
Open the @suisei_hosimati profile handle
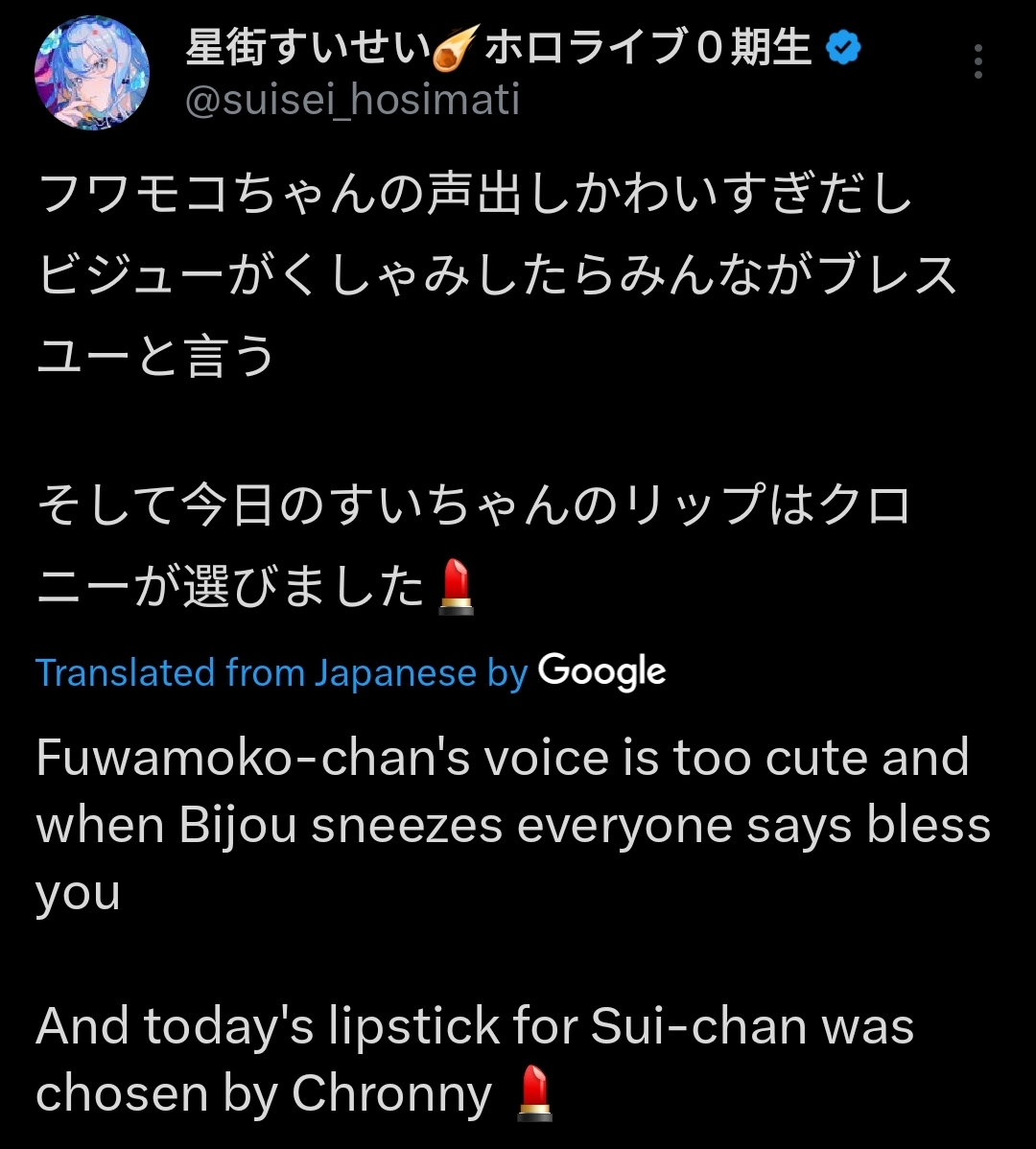coord(352,100)
